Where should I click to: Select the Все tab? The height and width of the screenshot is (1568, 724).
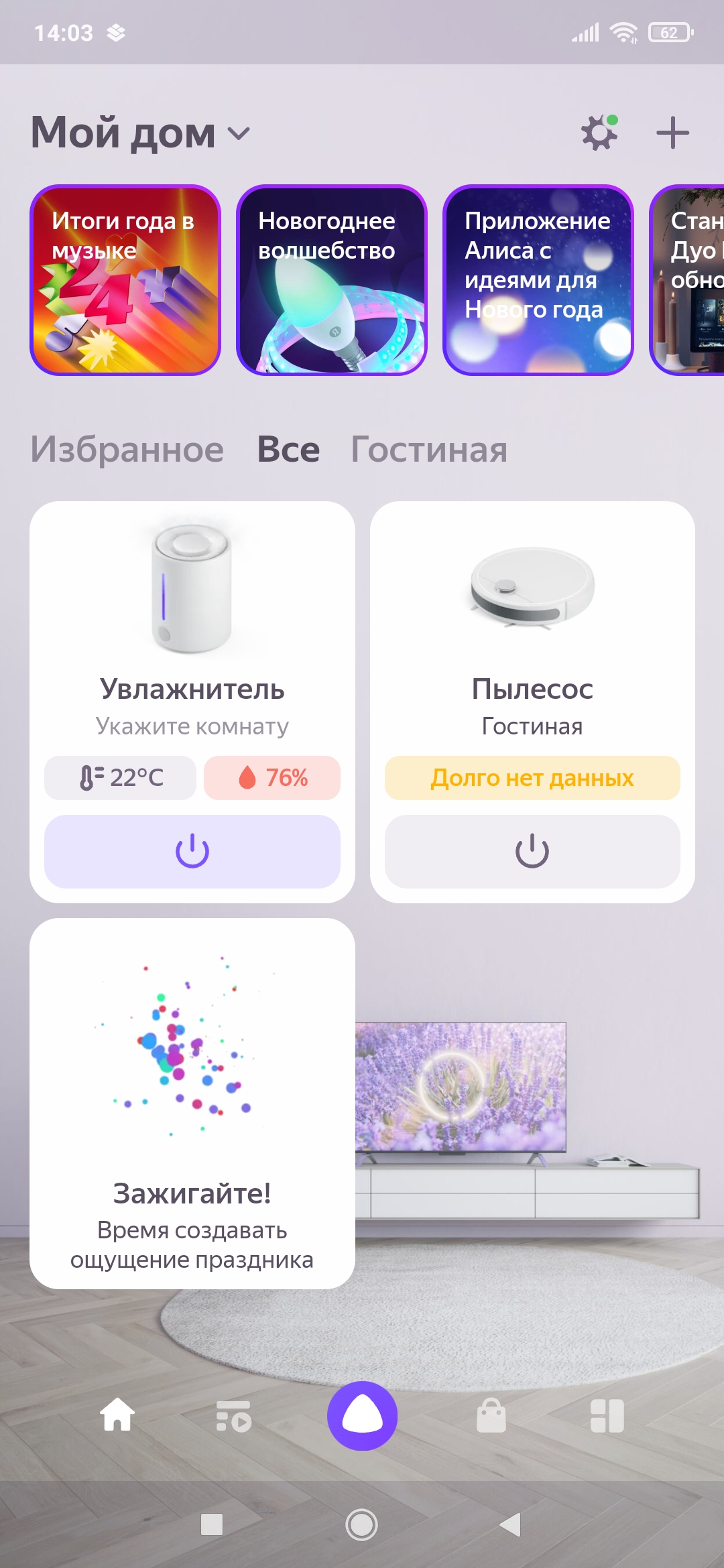point(288,449)
